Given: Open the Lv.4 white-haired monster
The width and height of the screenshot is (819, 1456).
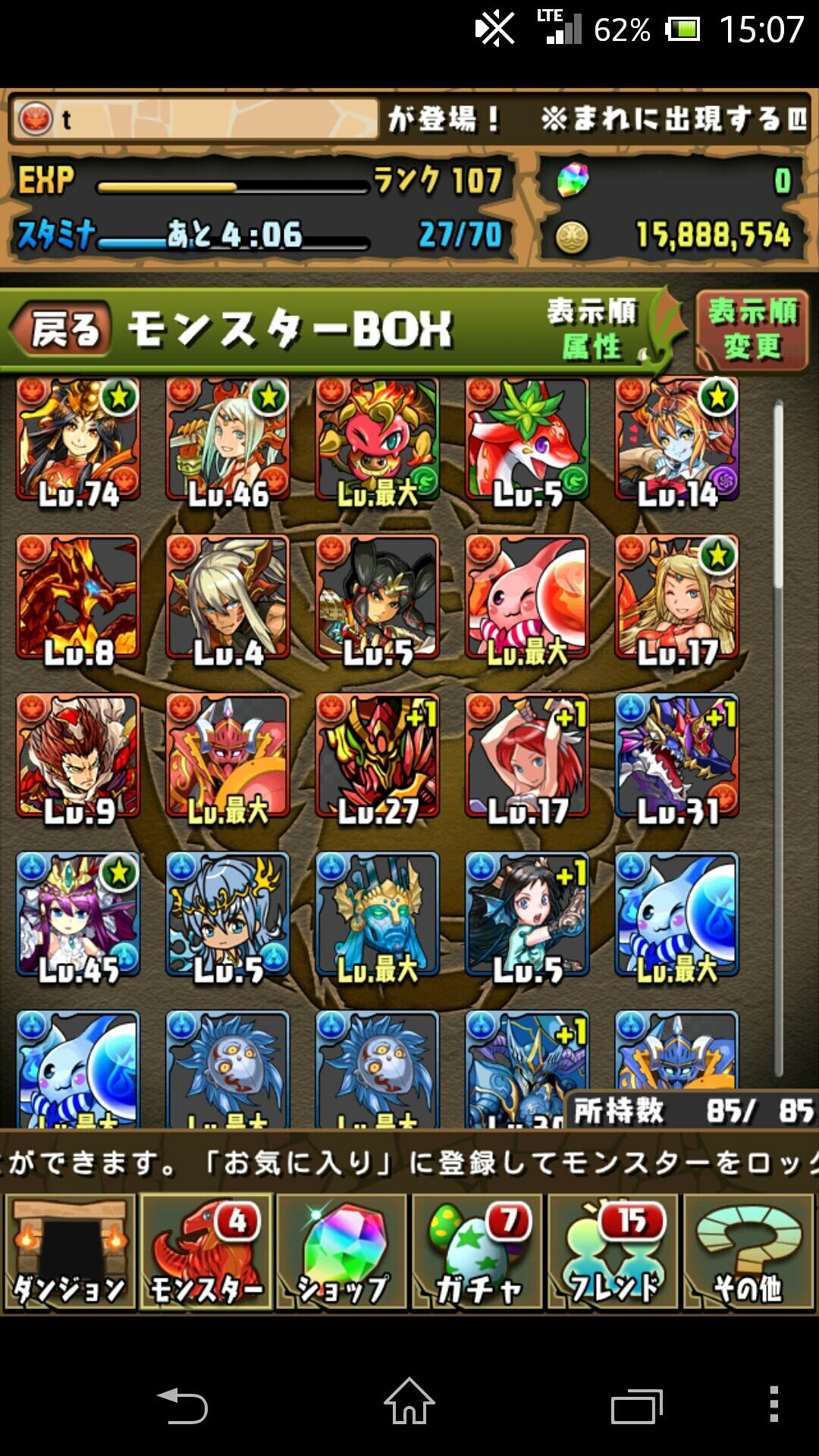Looking at the screenshot, I should (227, 598).
